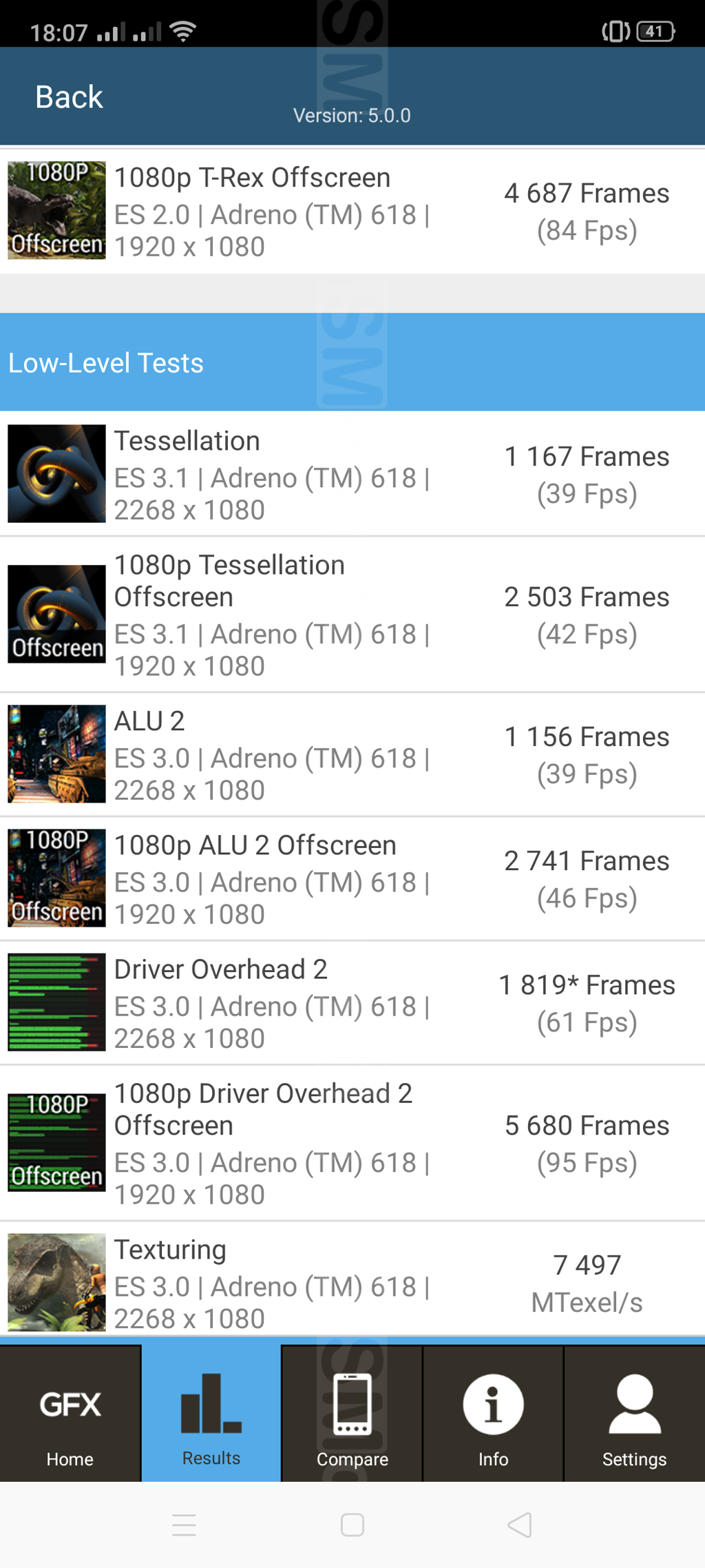Open the Settings tab
This screenshot has height=1568, width=705.
click(634, 1414)
